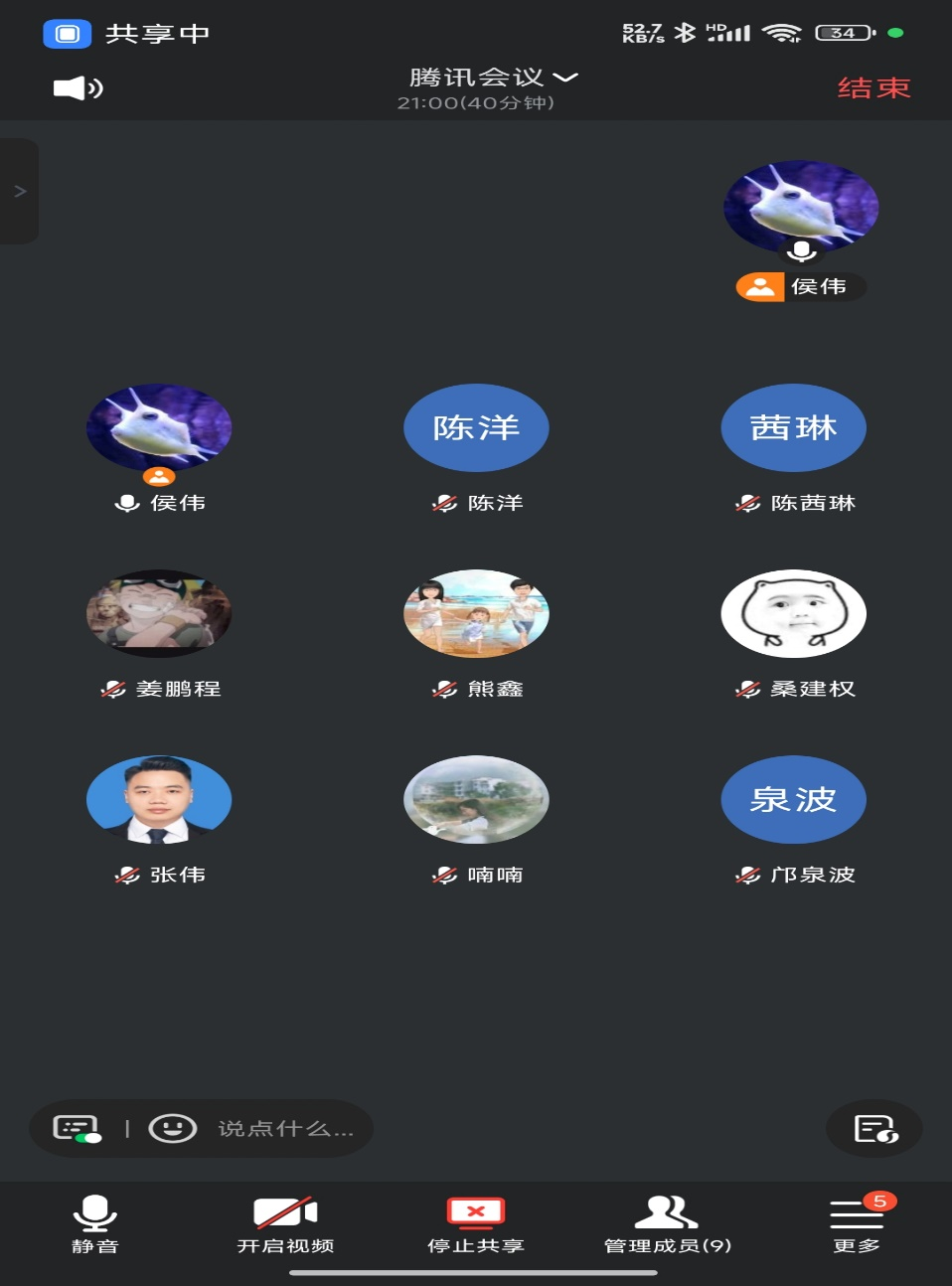
Task: Select participant 喃喃's tile
Action: 476,799
